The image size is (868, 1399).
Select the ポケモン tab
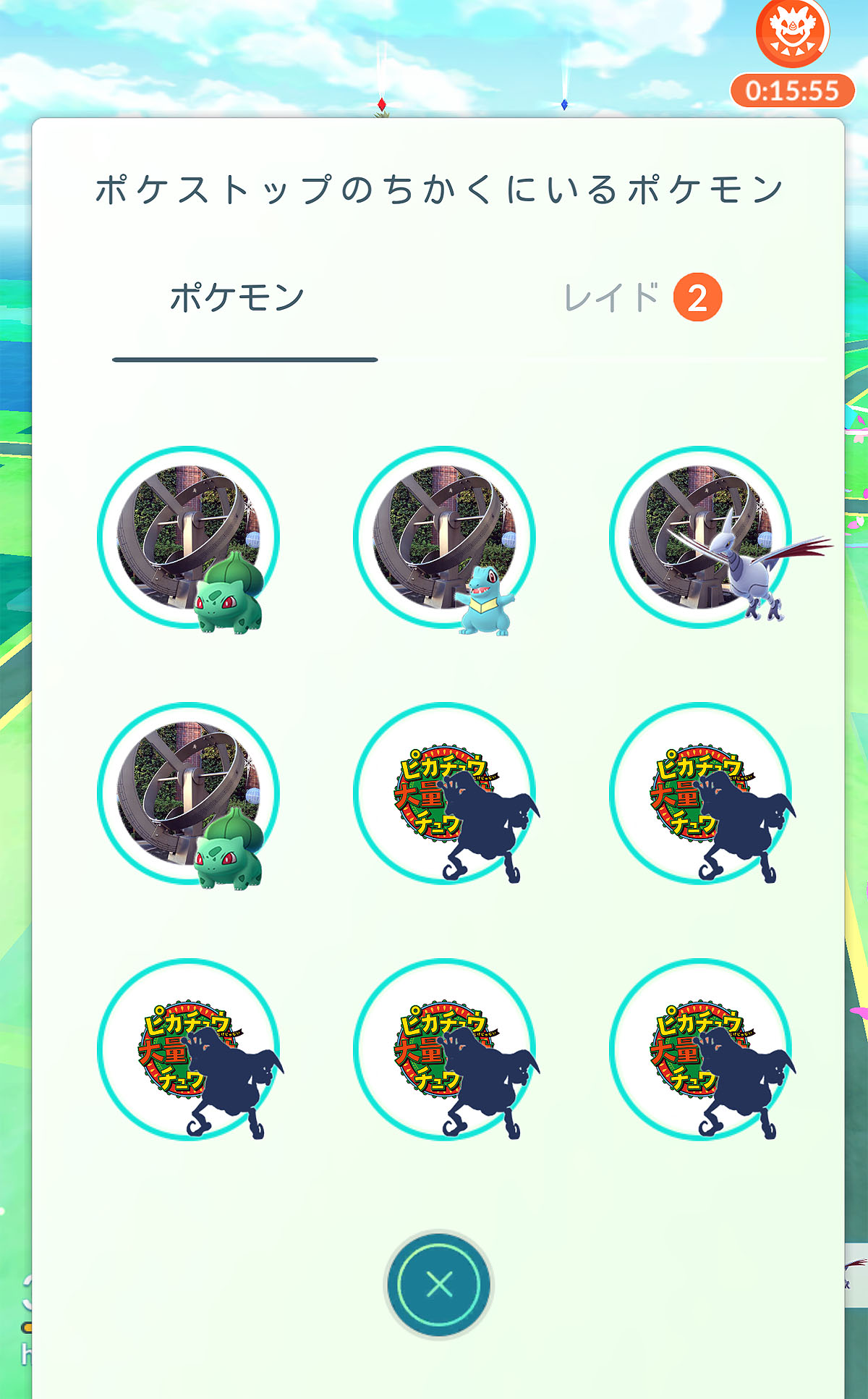pos(238,297)
